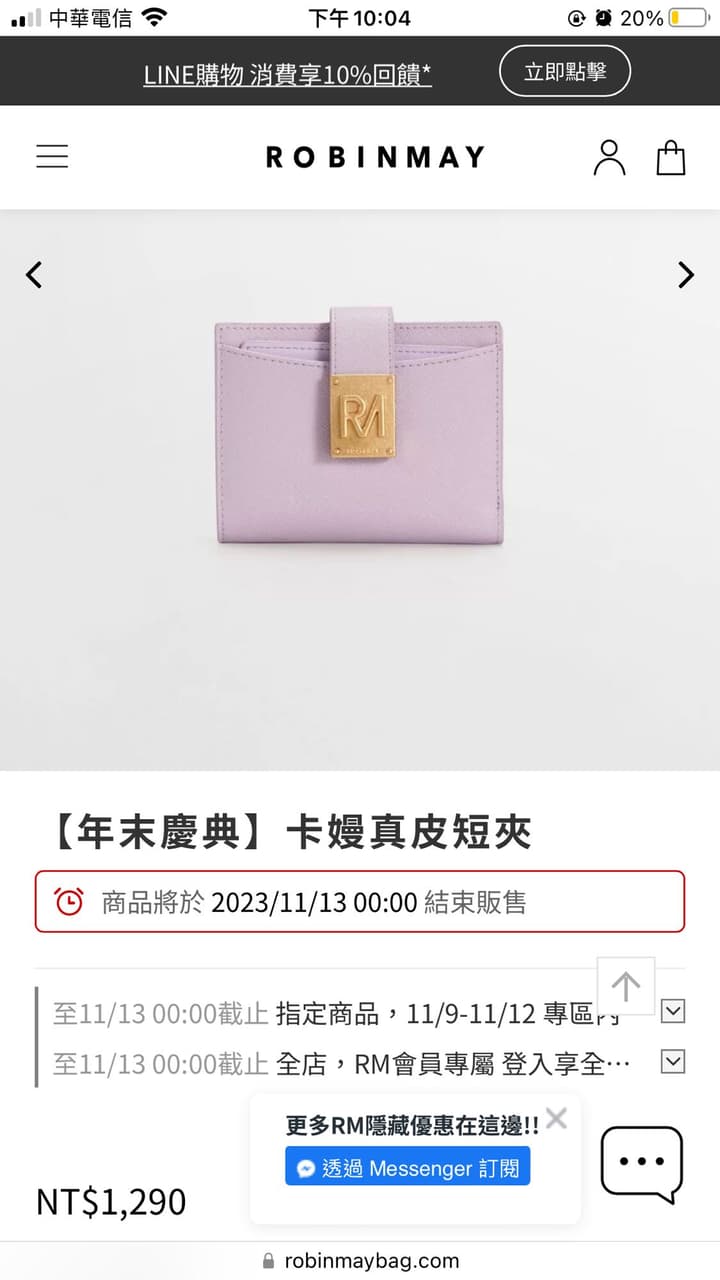Subscribe via the 透過 Messenger 訂閱 button

tap(406, 1166)
